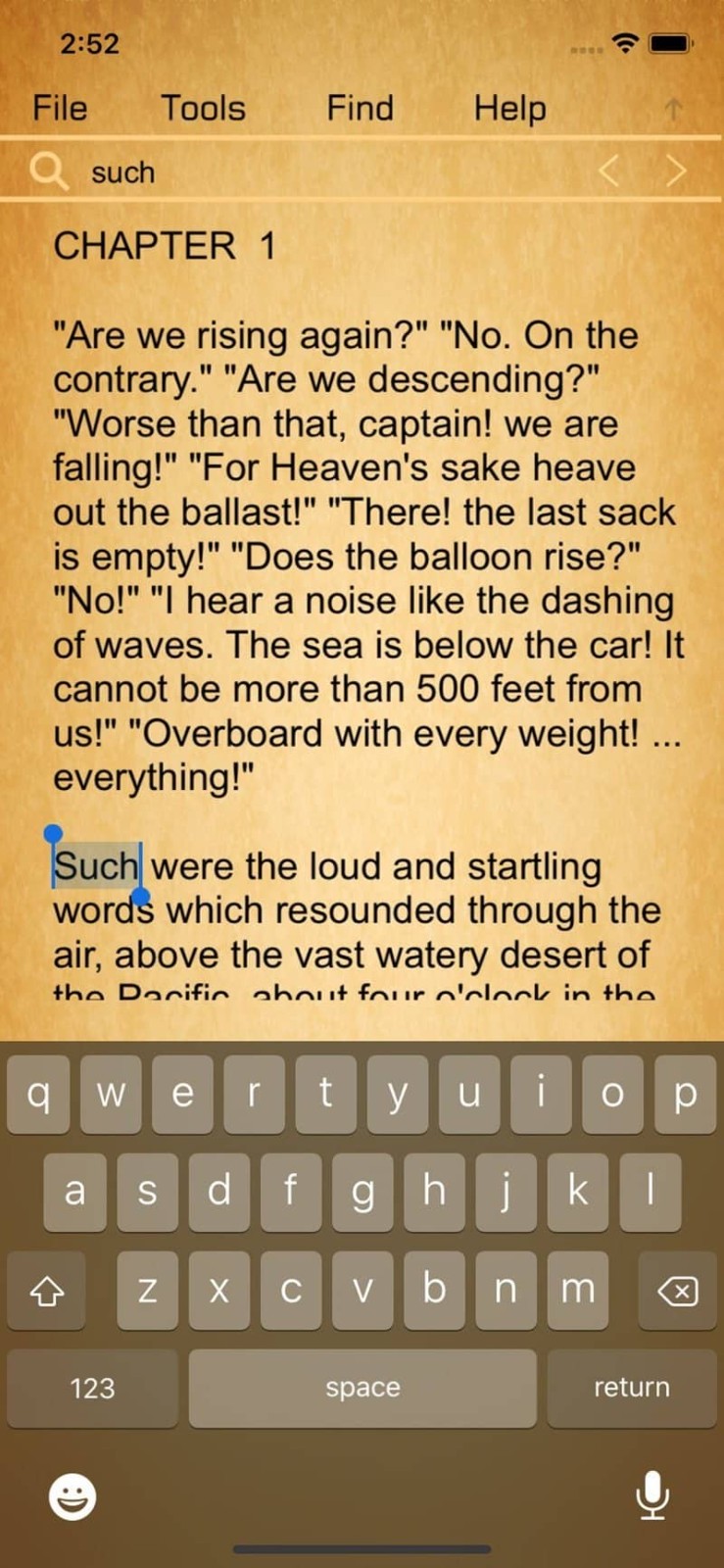Open the Help menu
The width and height of the screenshot is (724, 1568).
tap(509, 108)
